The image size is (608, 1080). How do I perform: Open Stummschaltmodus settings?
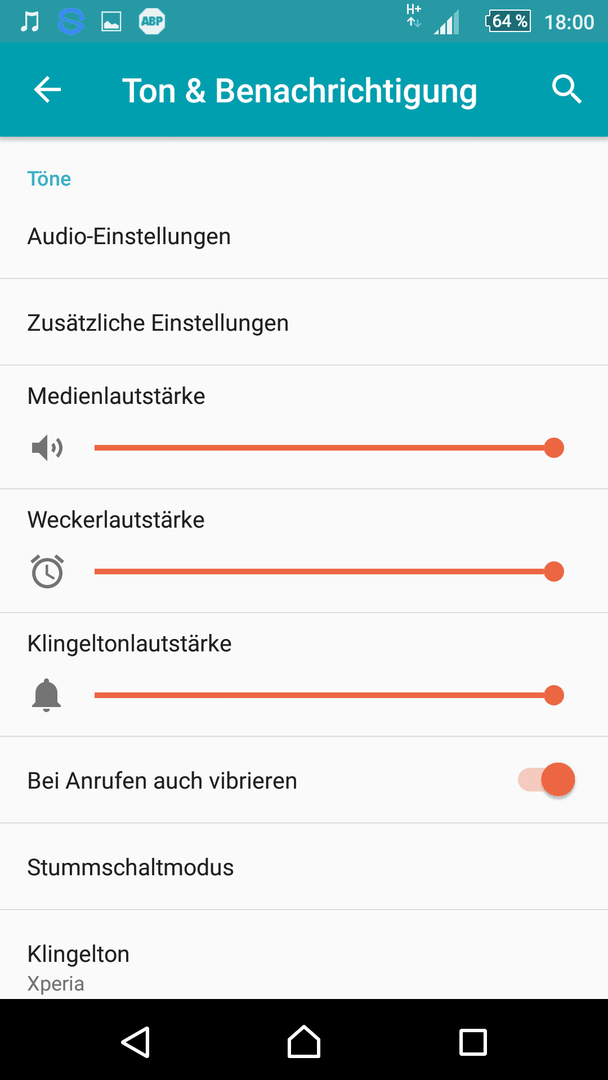coord(304,866)
